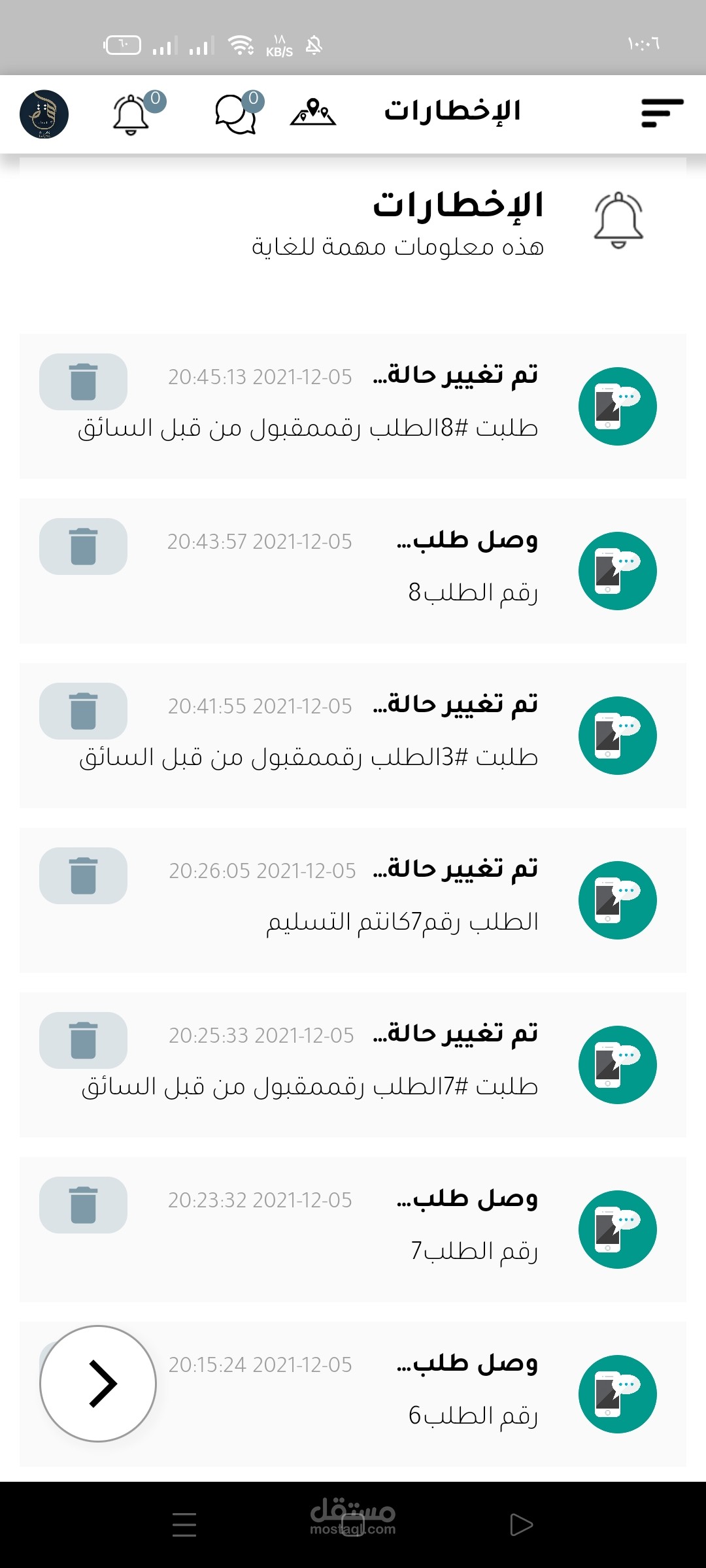706x1568 pixels.
Task: Open the profile avatar
Action: click(x=44, y=114)
